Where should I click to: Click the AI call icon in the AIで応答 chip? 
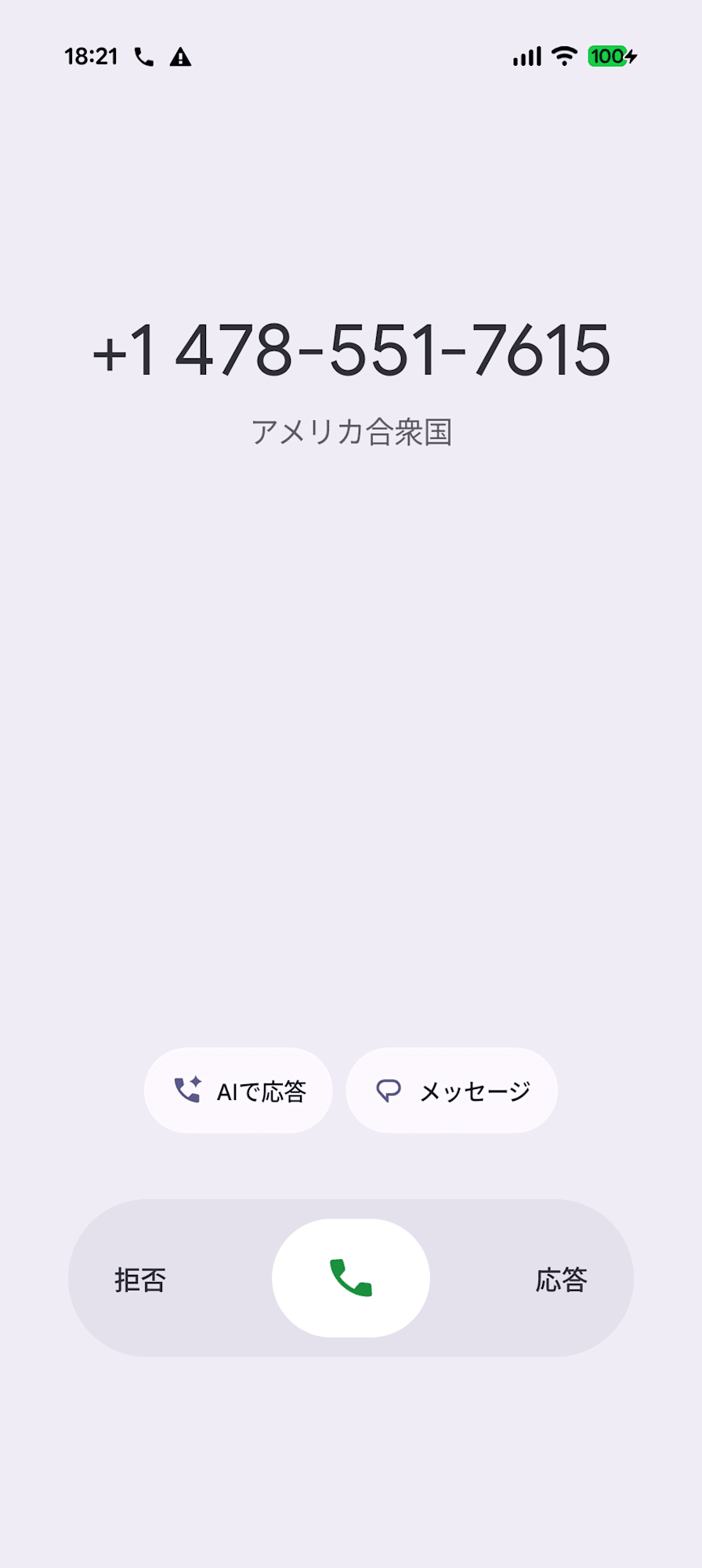pyautogui.click(x=187, y=1089)
